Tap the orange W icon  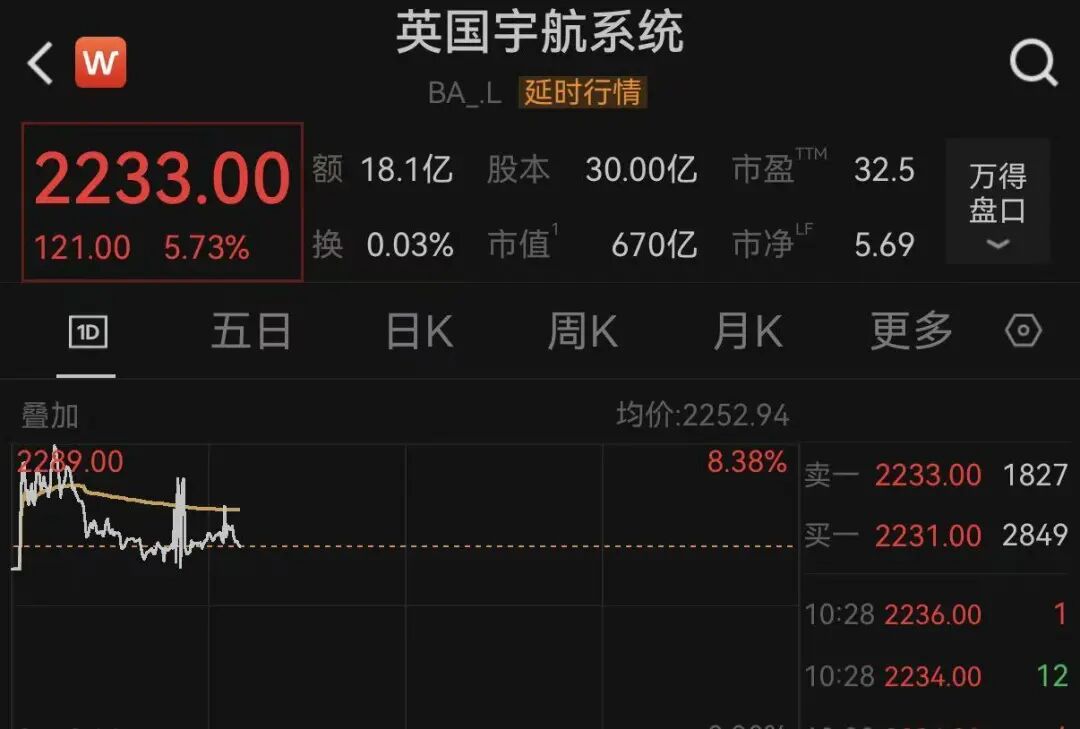(x=101, y=63)
